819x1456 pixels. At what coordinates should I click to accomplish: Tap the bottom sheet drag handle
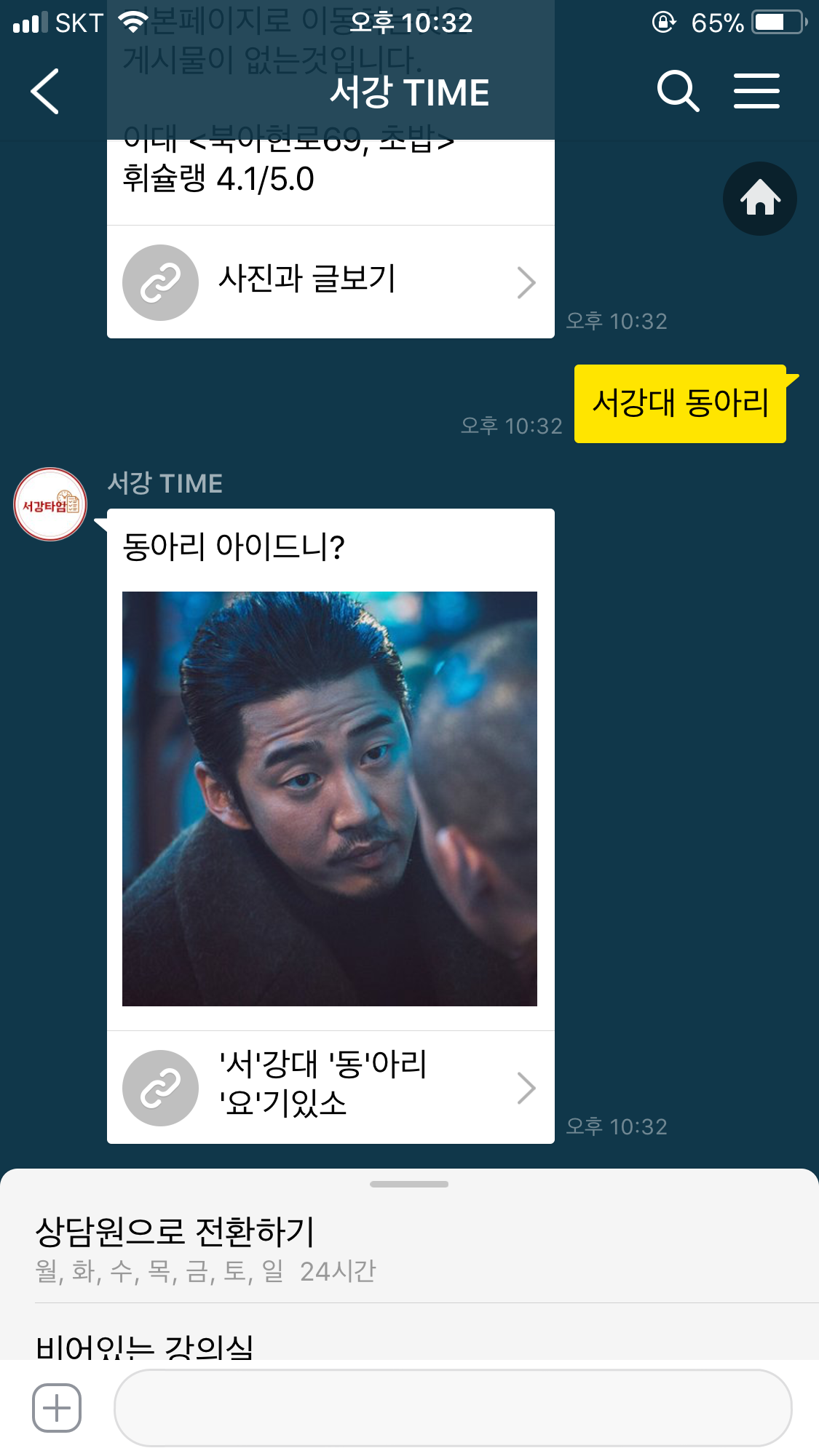point(409,1184)
